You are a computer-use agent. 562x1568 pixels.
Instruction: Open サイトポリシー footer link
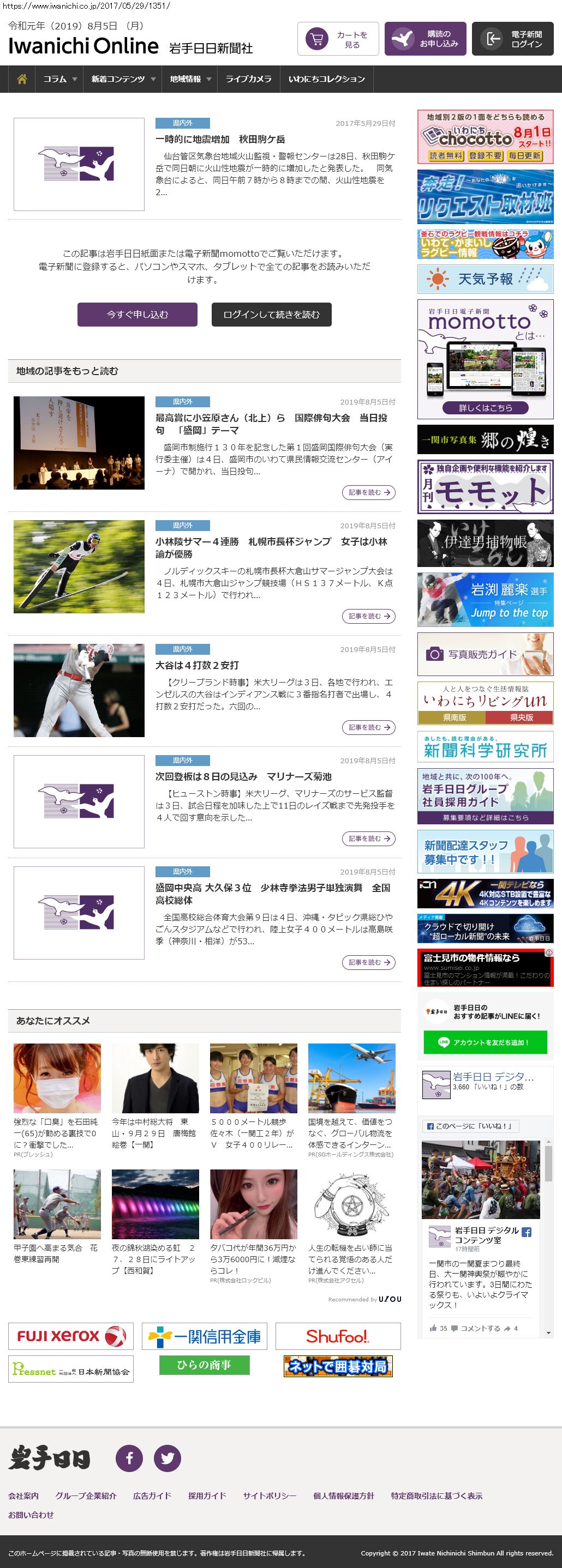pyautogui.click(x=269, y=1495)
